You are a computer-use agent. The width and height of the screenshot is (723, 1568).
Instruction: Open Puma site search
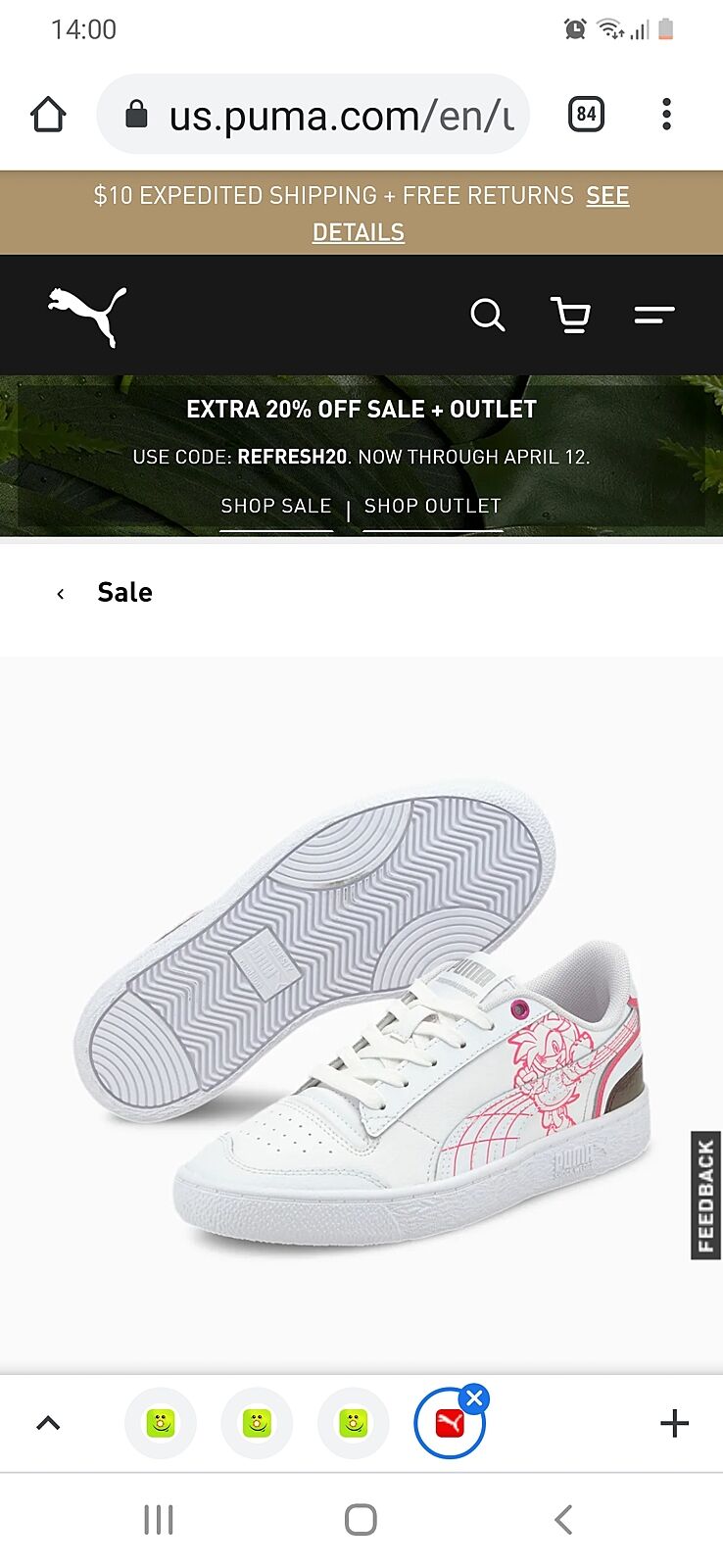487,316
